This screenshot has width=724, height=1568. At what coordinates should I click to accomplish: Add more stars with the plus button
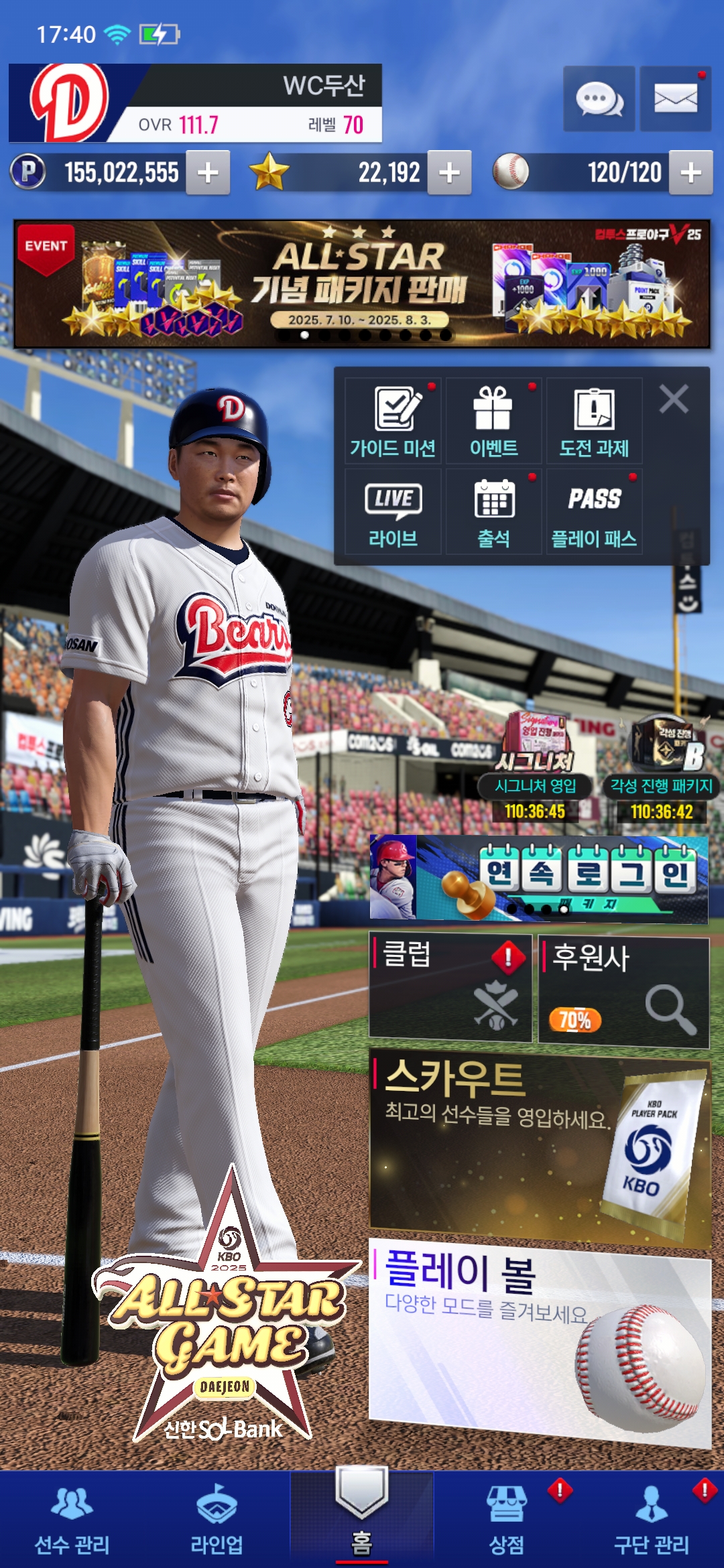pyautogui.click(x=449, y=173)
